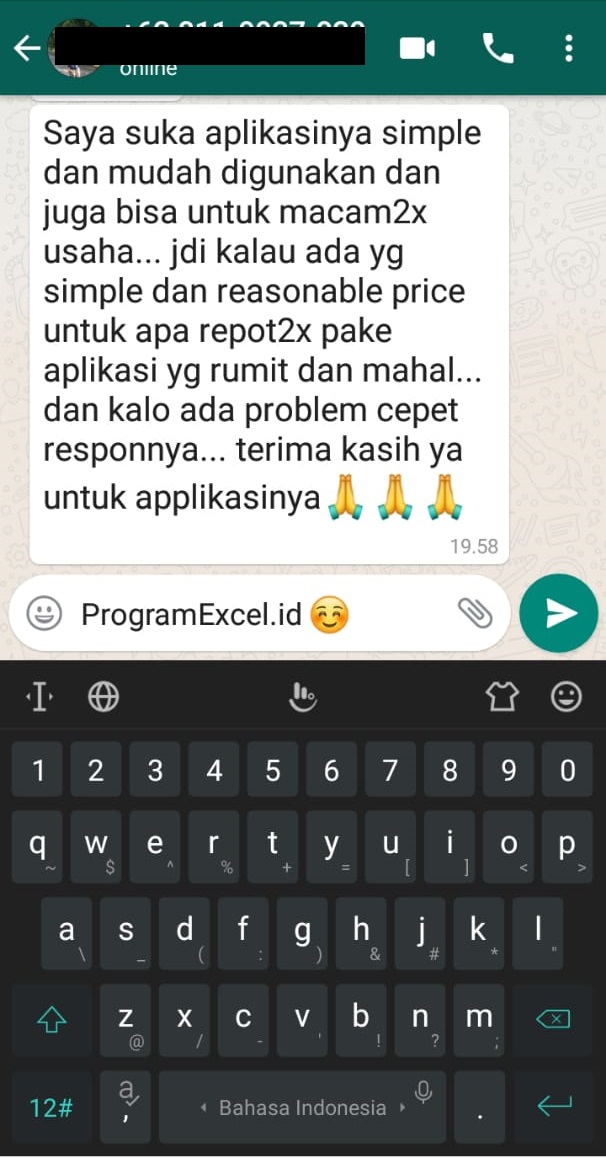Start a voice call
This screenshot has height=1159, width=606.
(498, 49)
